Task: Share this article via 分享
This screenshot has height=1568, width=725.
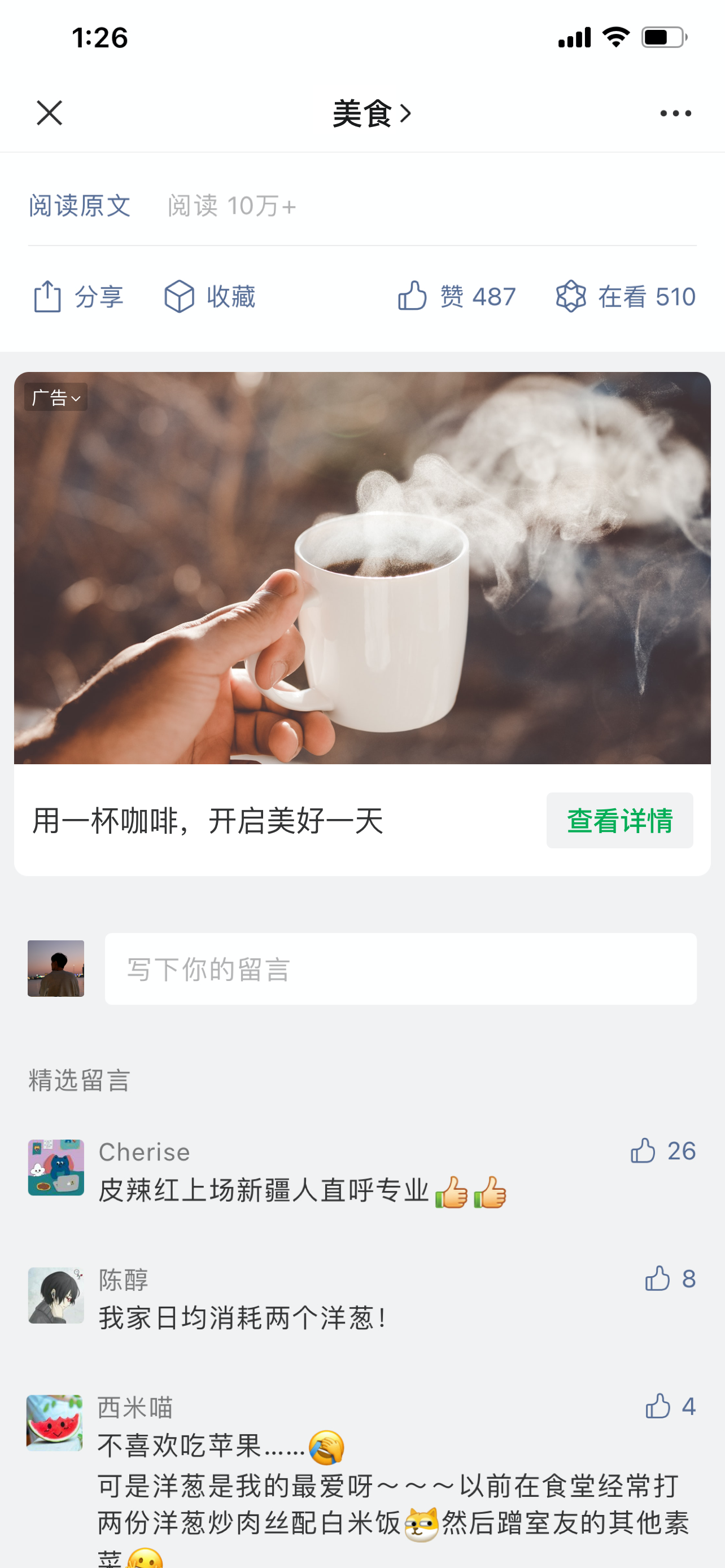Action: [78, 297]
